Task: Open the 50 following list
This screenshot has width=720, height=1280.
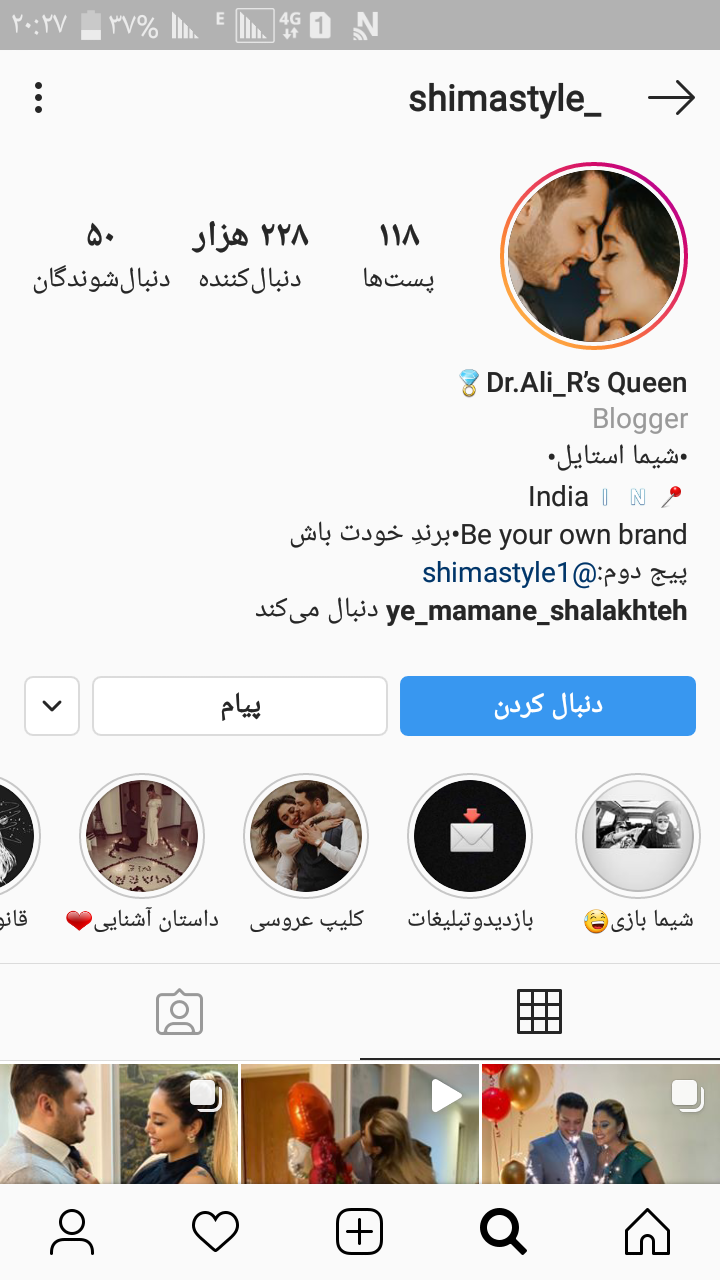Action: click(x=101, y=254)
